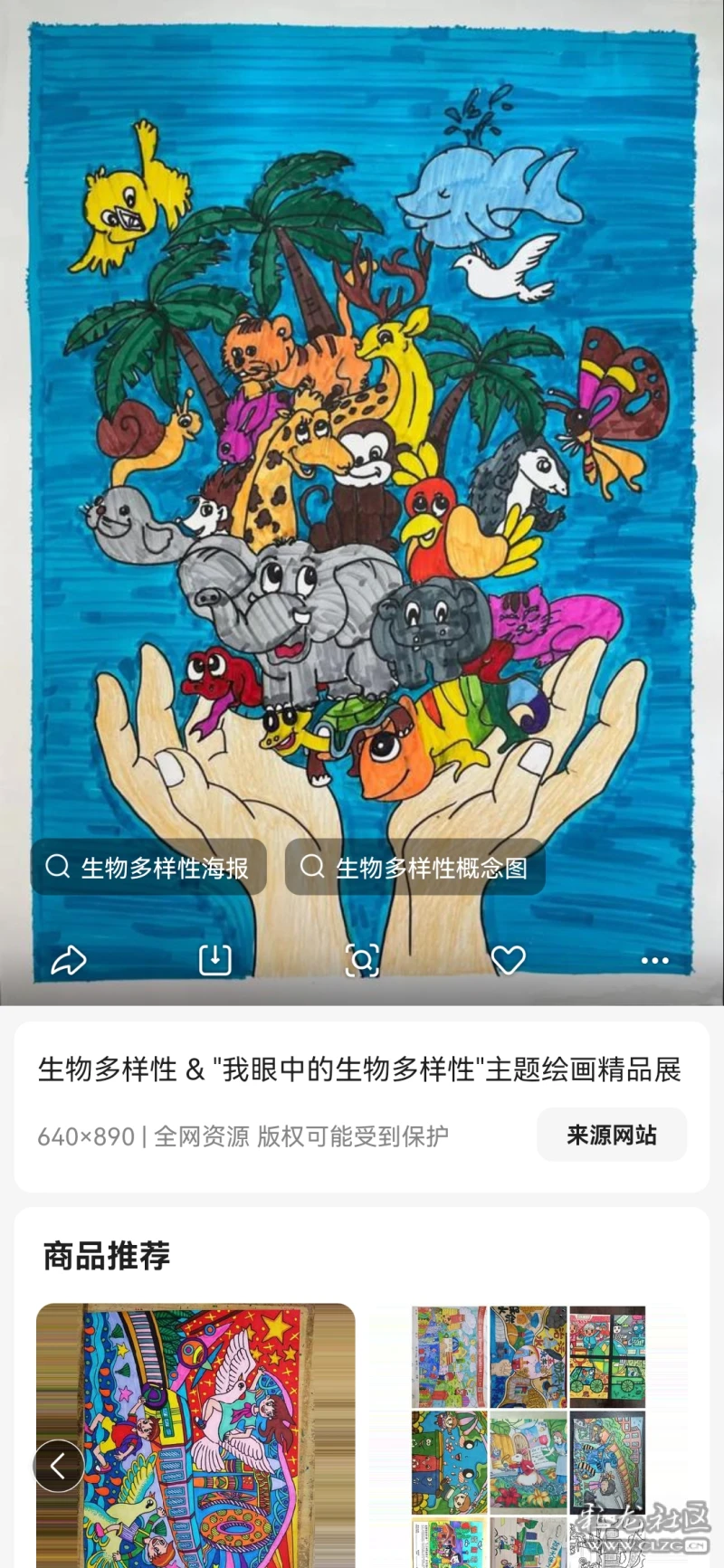
Task: Share this image
Action: tap(69, 960)
